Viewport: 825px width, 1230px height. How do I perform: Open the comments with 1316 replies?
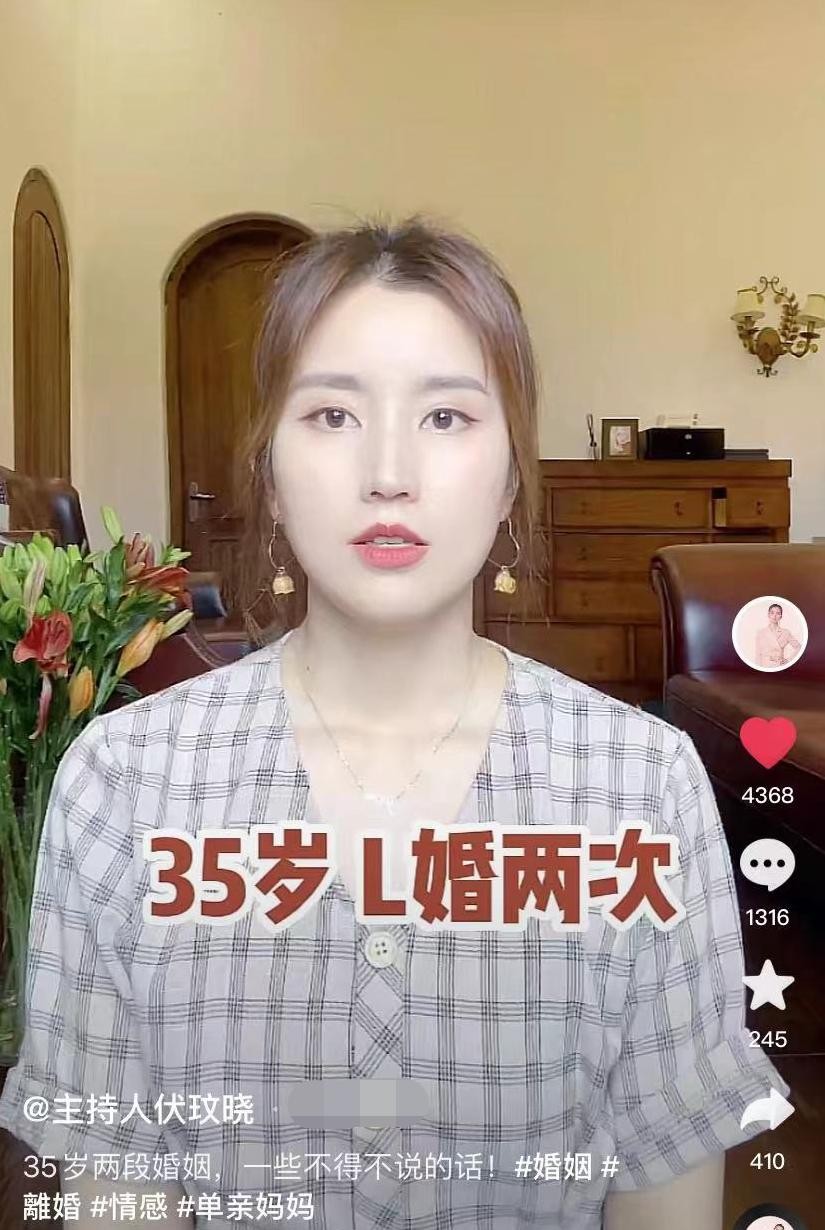[x=768, y=866]
